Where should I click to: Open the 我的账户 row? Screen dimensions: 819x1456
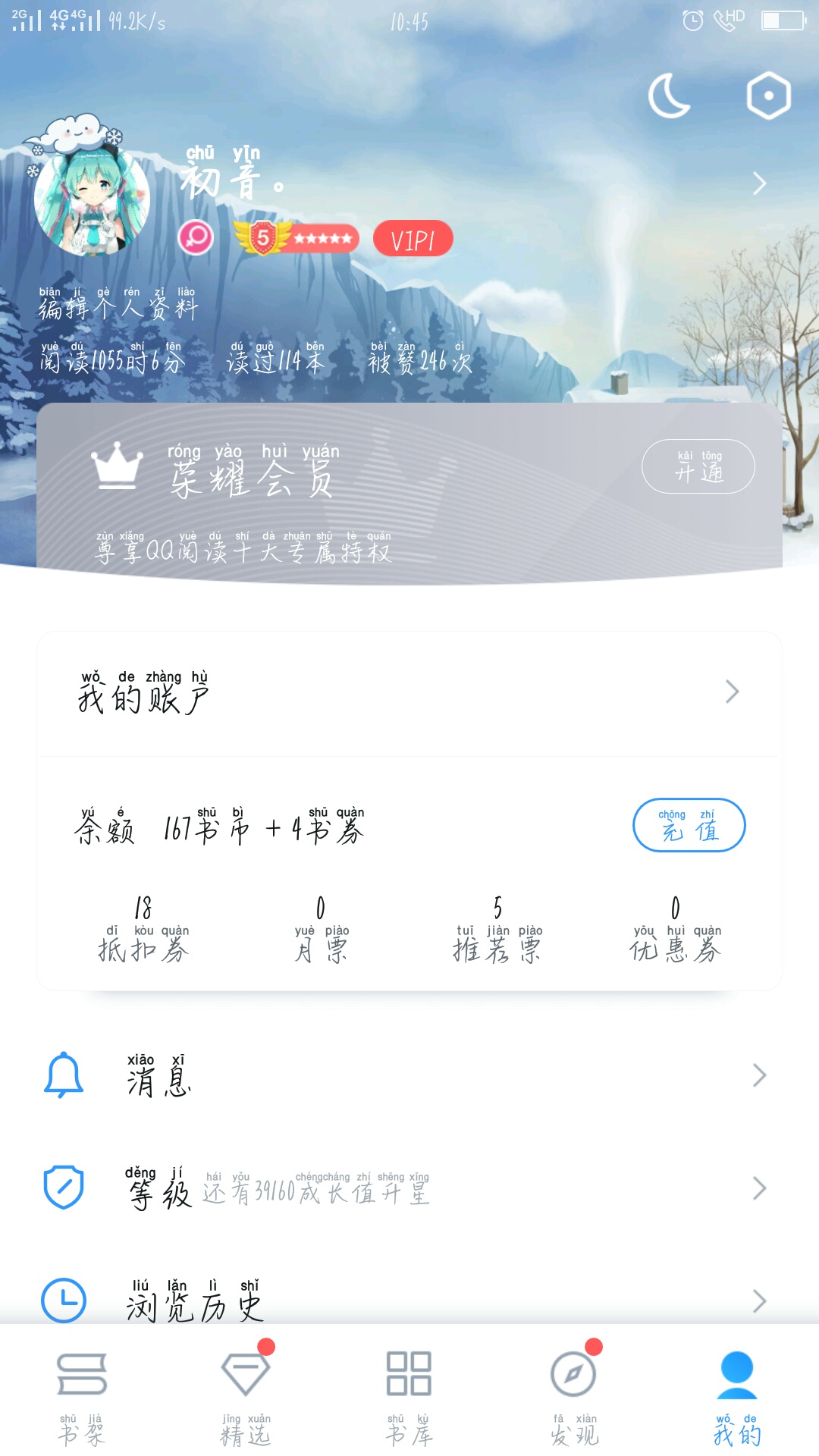click(x=409, y=693)
